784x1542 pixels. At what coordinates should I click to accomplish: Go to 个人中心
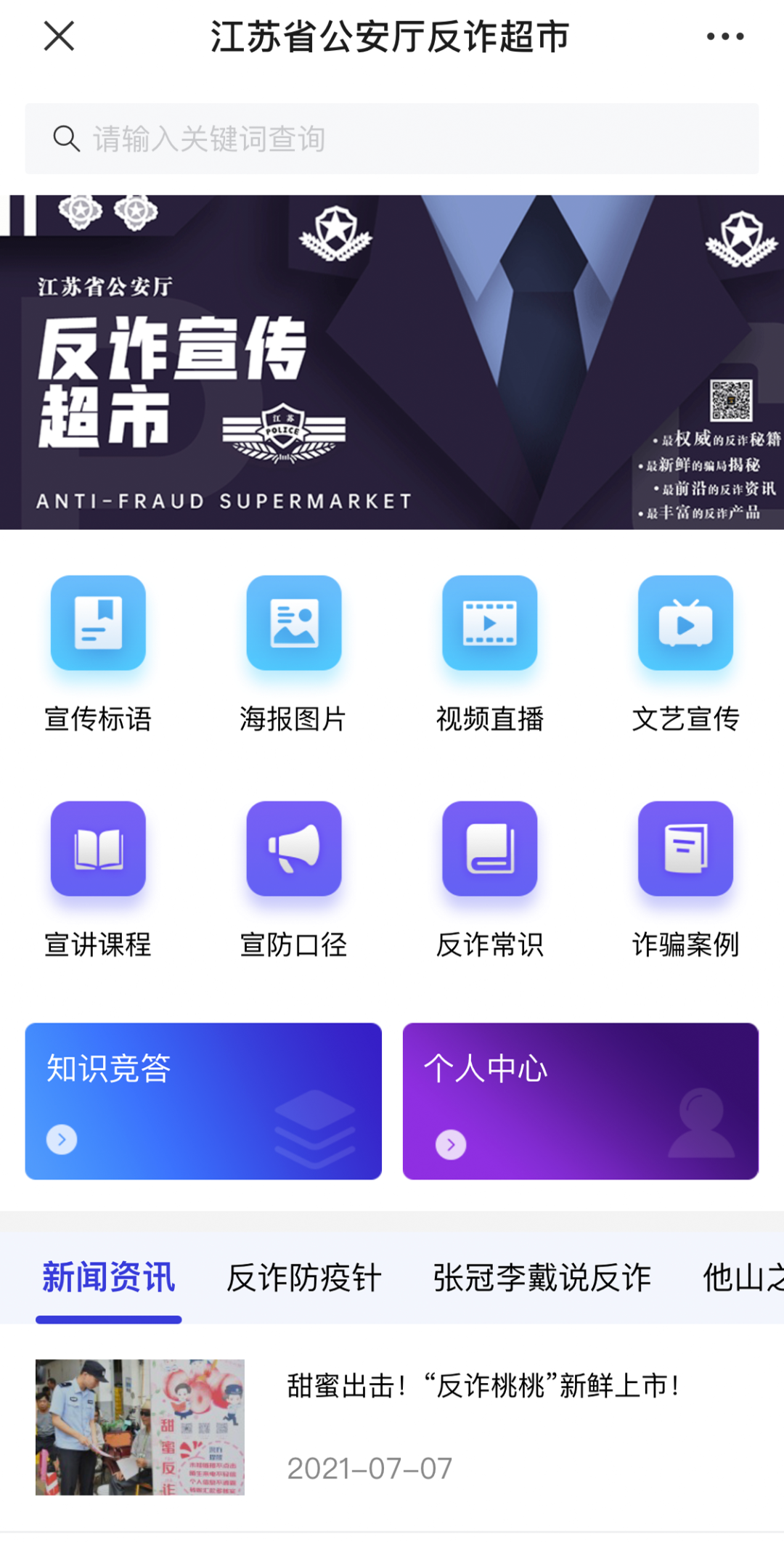click(x=581, y=1101)
